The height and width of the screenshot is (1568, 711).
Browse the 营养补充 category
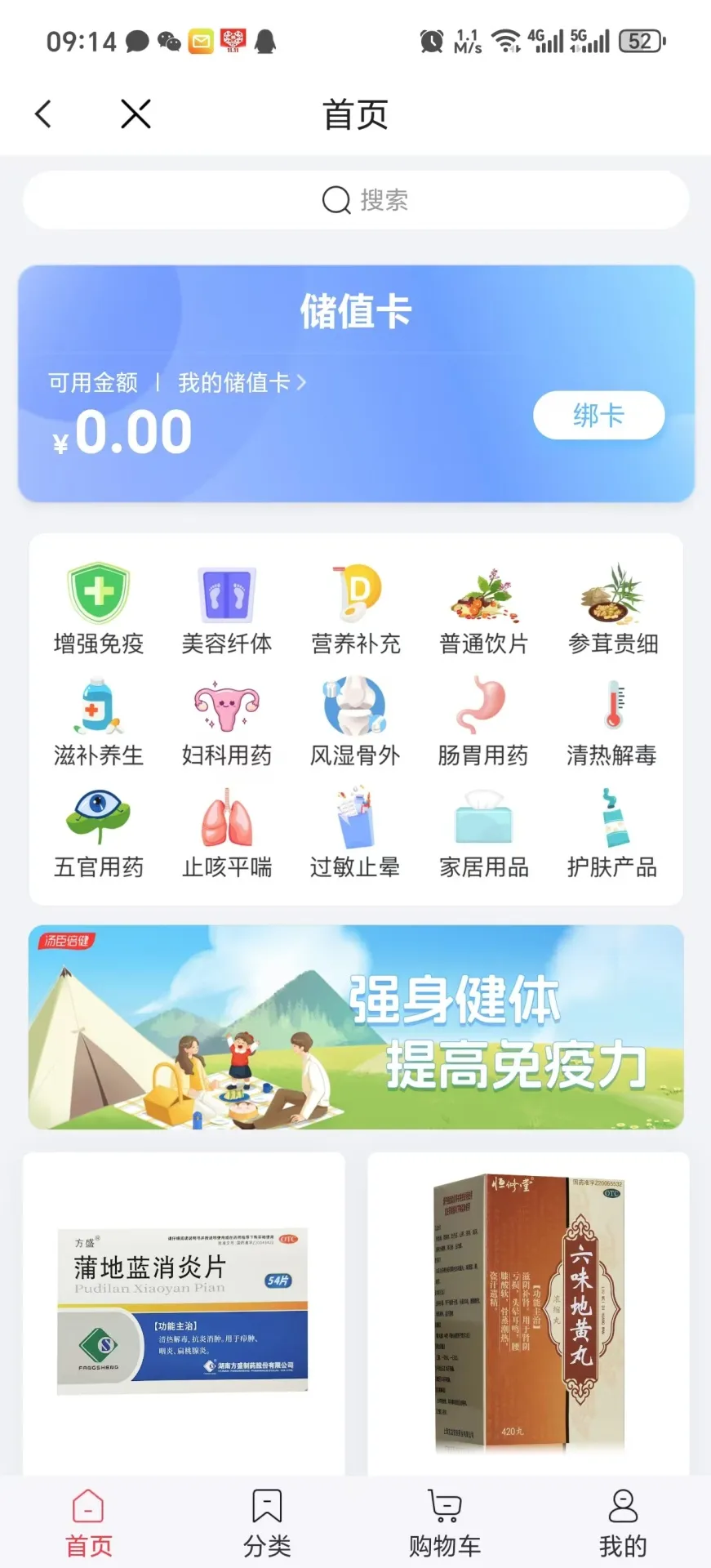[x=356, y=609]
